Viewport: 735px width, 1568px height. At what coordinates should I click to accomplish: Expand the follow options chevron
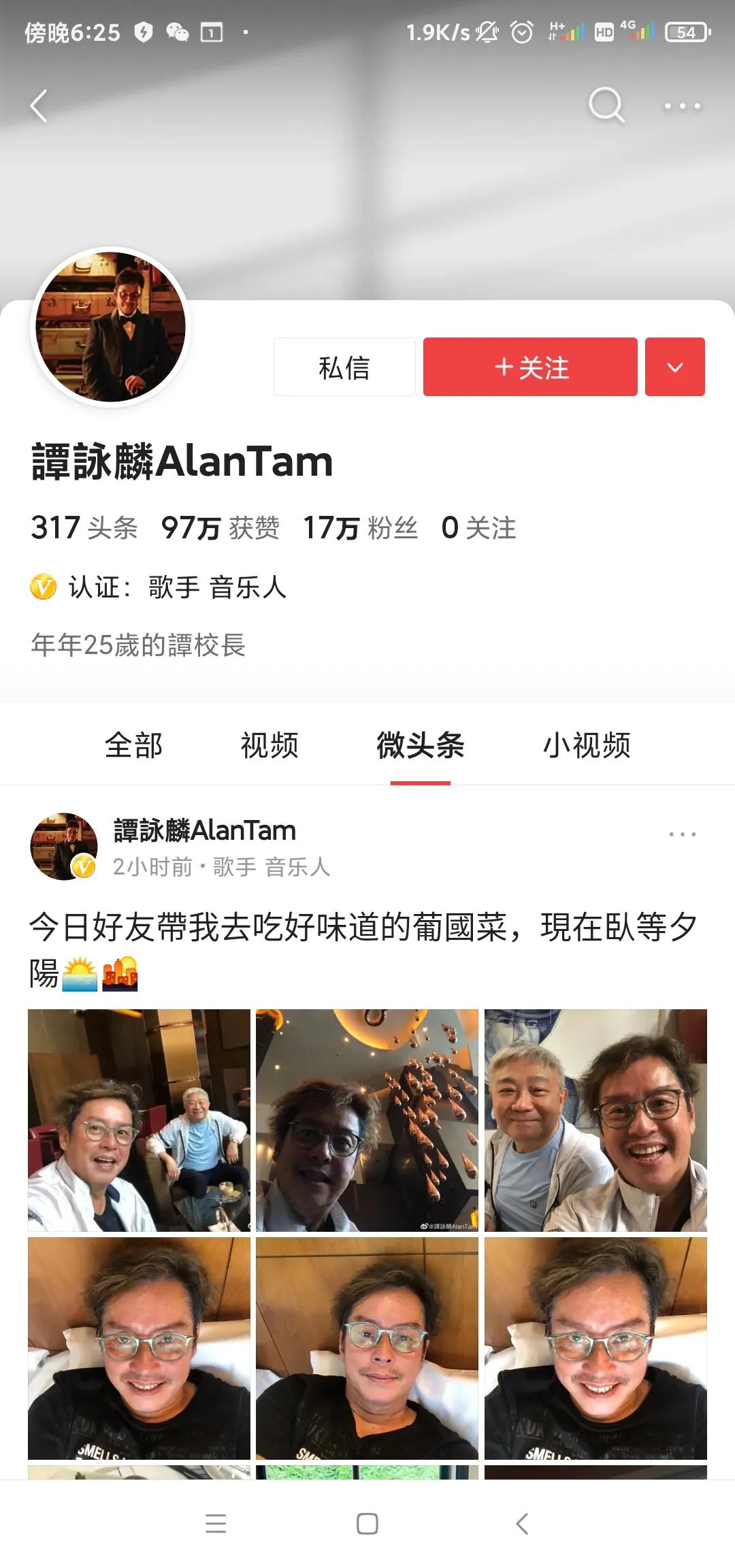click(674, 366)
